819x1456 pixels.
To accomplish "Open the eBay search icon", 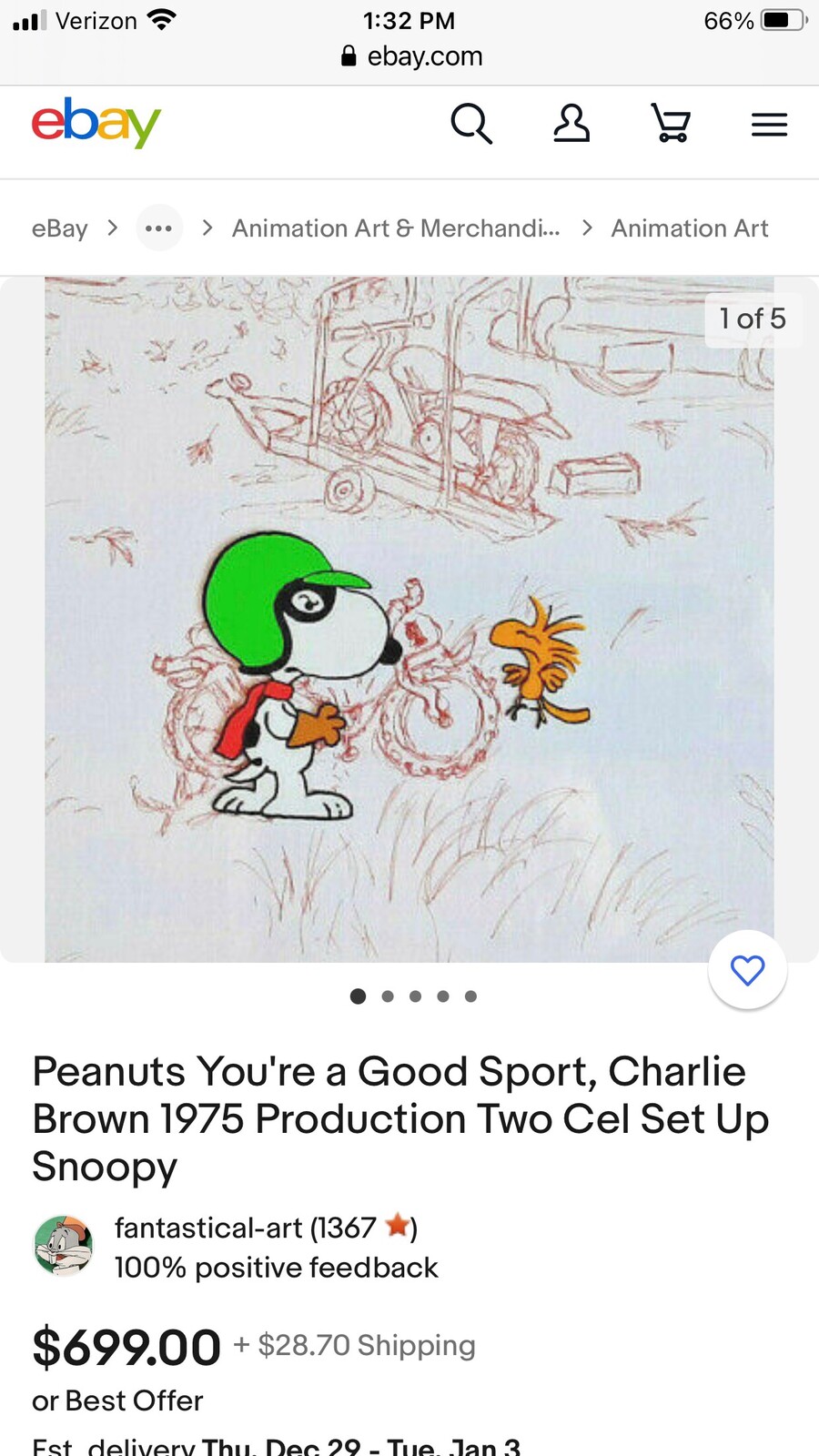I will pos(471,124).
